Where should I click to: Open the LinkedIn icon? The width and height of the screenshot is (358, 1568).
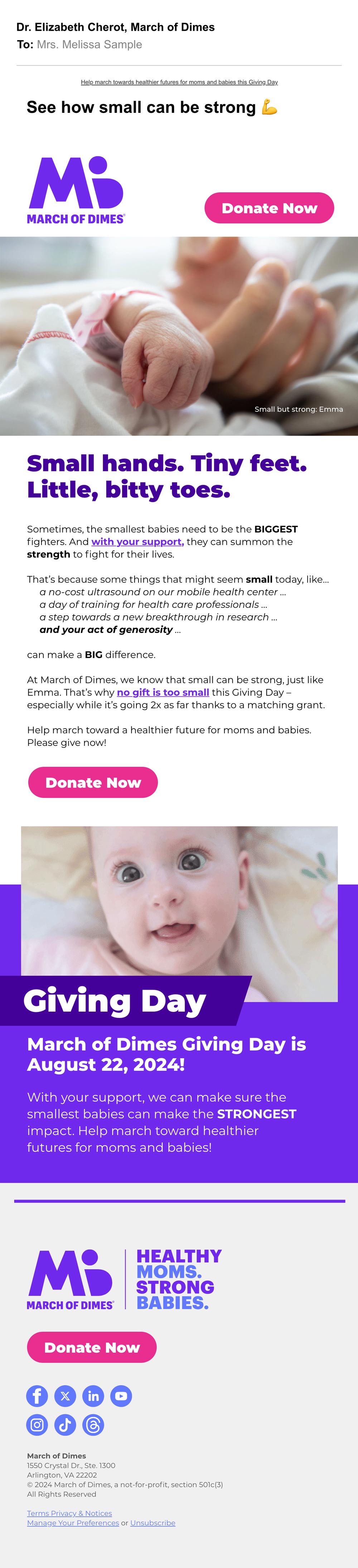[93, 1396]
